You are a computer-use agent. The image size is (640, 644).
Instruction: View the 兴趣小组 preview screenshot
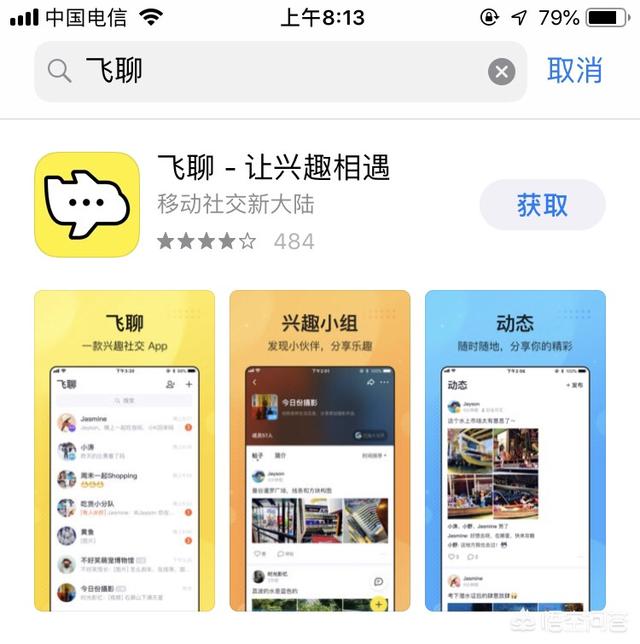[320, 450]
